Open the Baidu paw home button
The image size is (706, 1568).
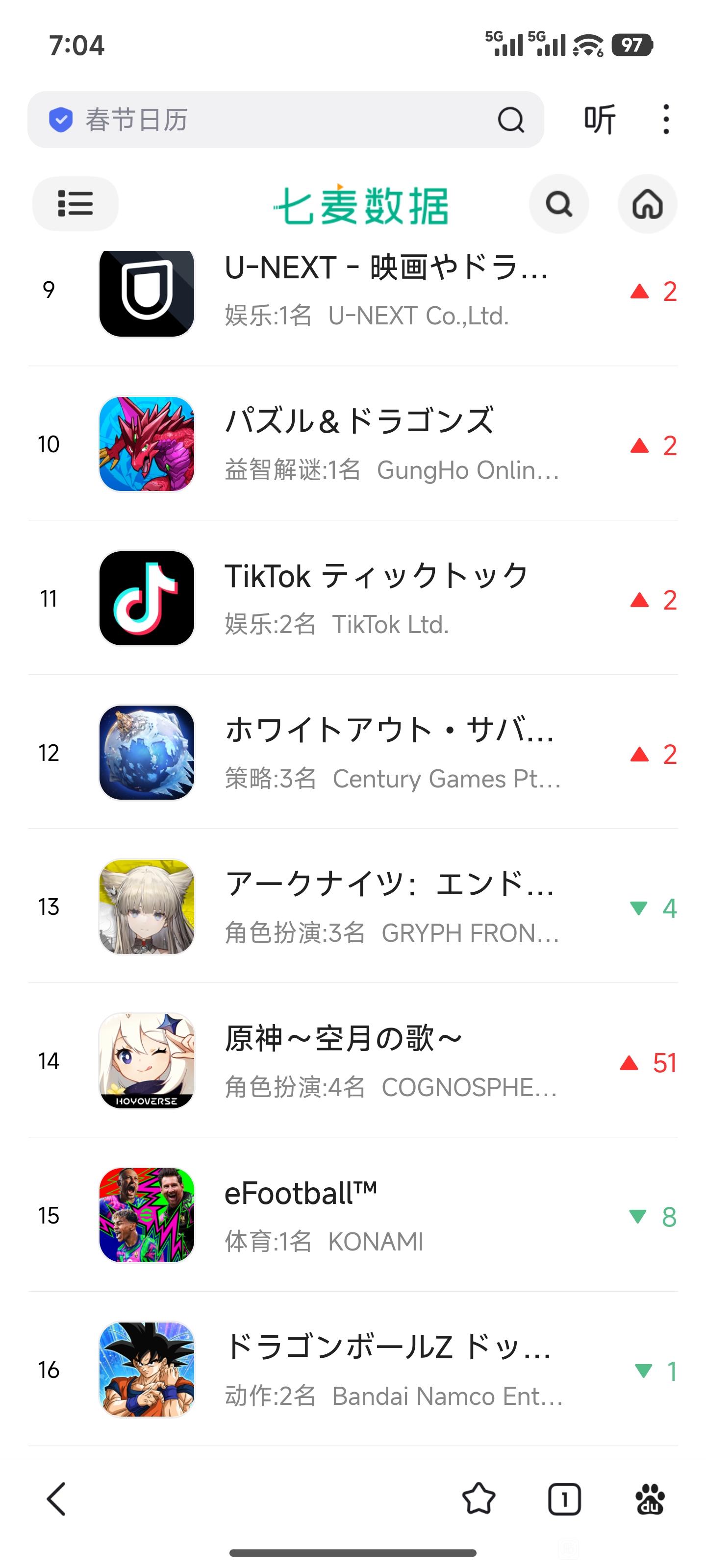[x=649, y=1498]
